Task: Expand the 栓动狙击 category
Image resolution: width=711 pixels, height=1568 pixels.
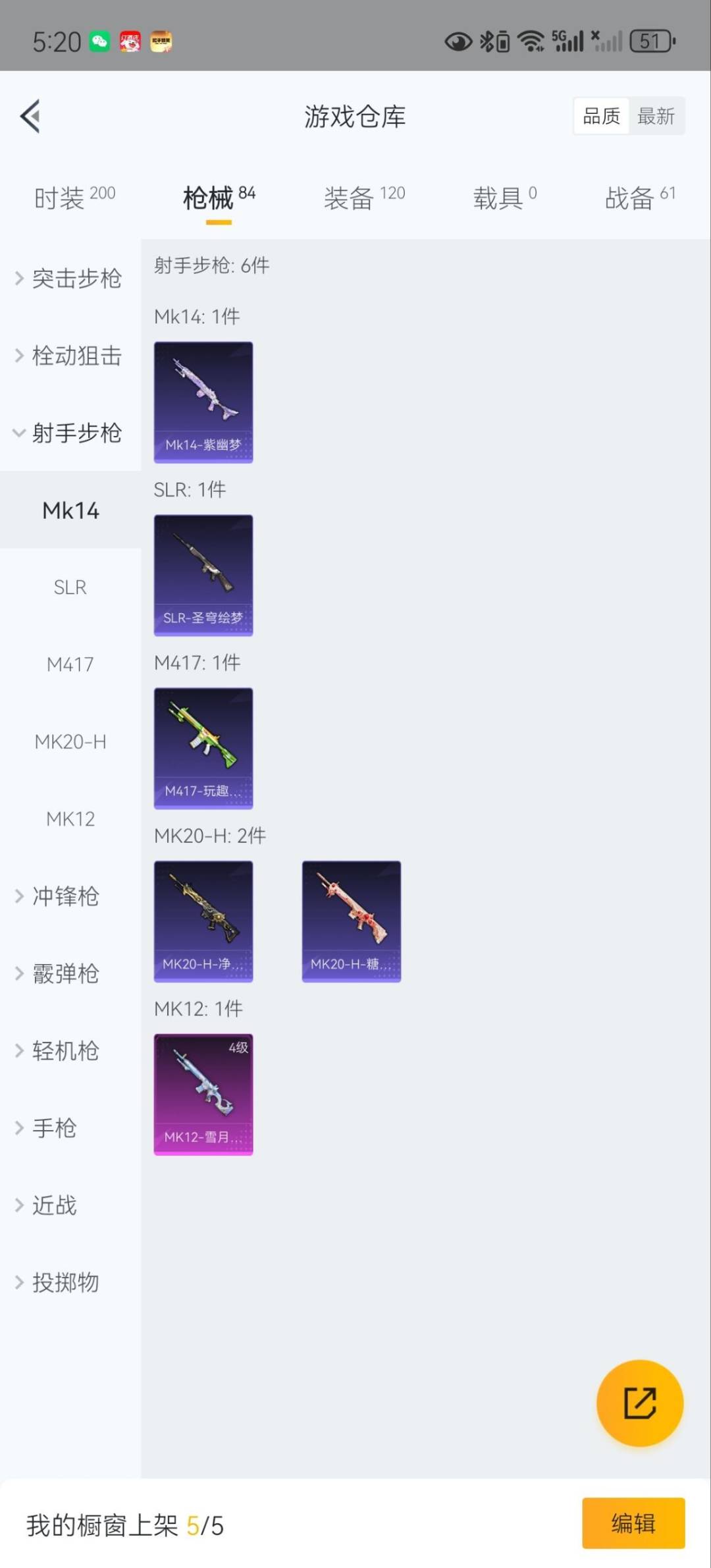Action: point(69,356)
